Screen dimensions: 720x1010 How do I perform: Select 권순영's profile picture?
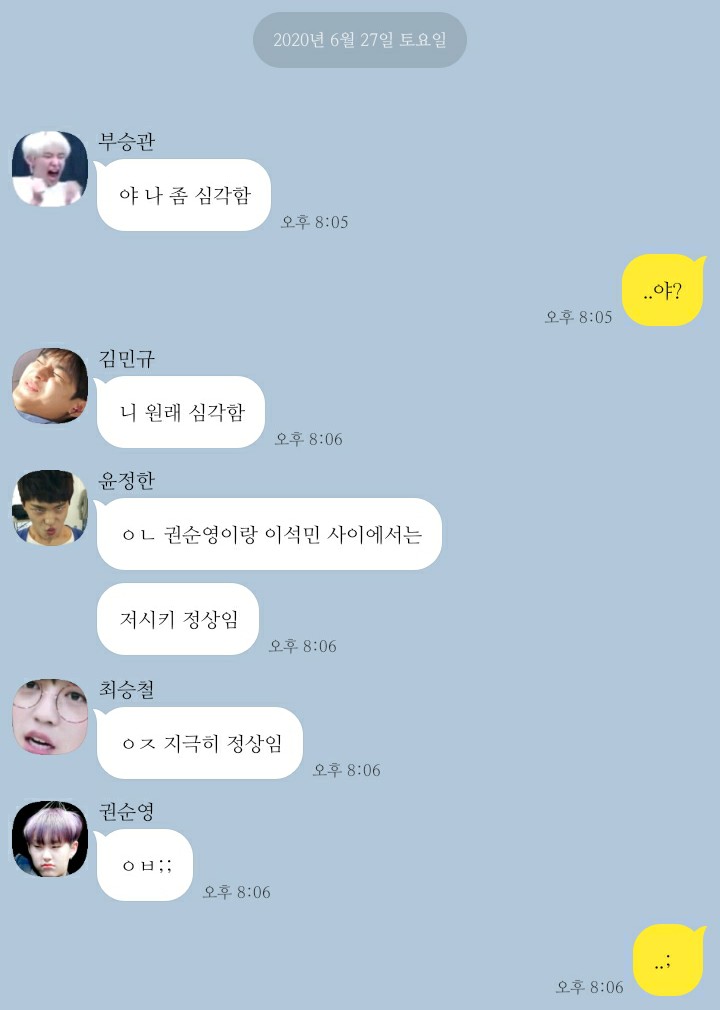point(49,839)
